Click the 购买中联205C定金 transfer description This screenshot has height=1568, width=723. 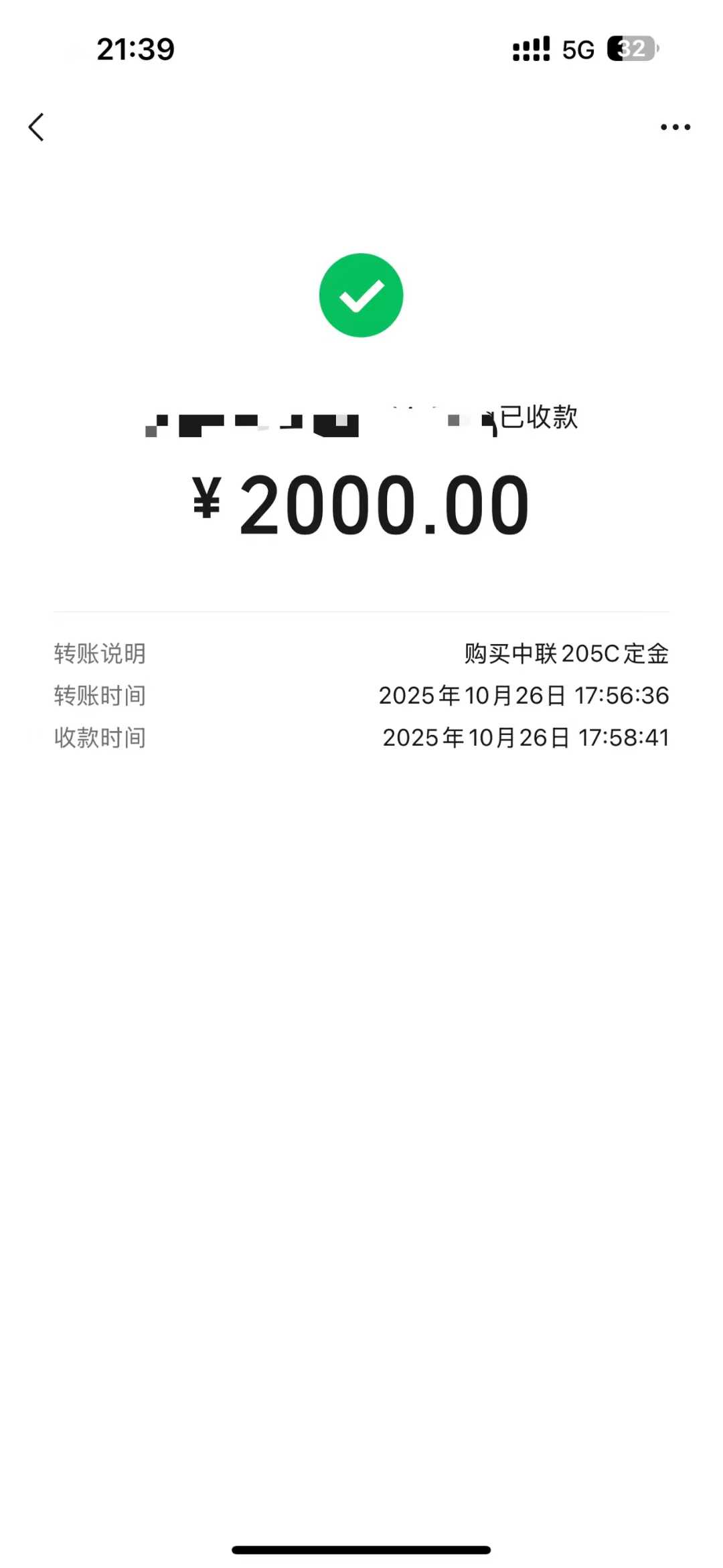[x=564, y=654]
